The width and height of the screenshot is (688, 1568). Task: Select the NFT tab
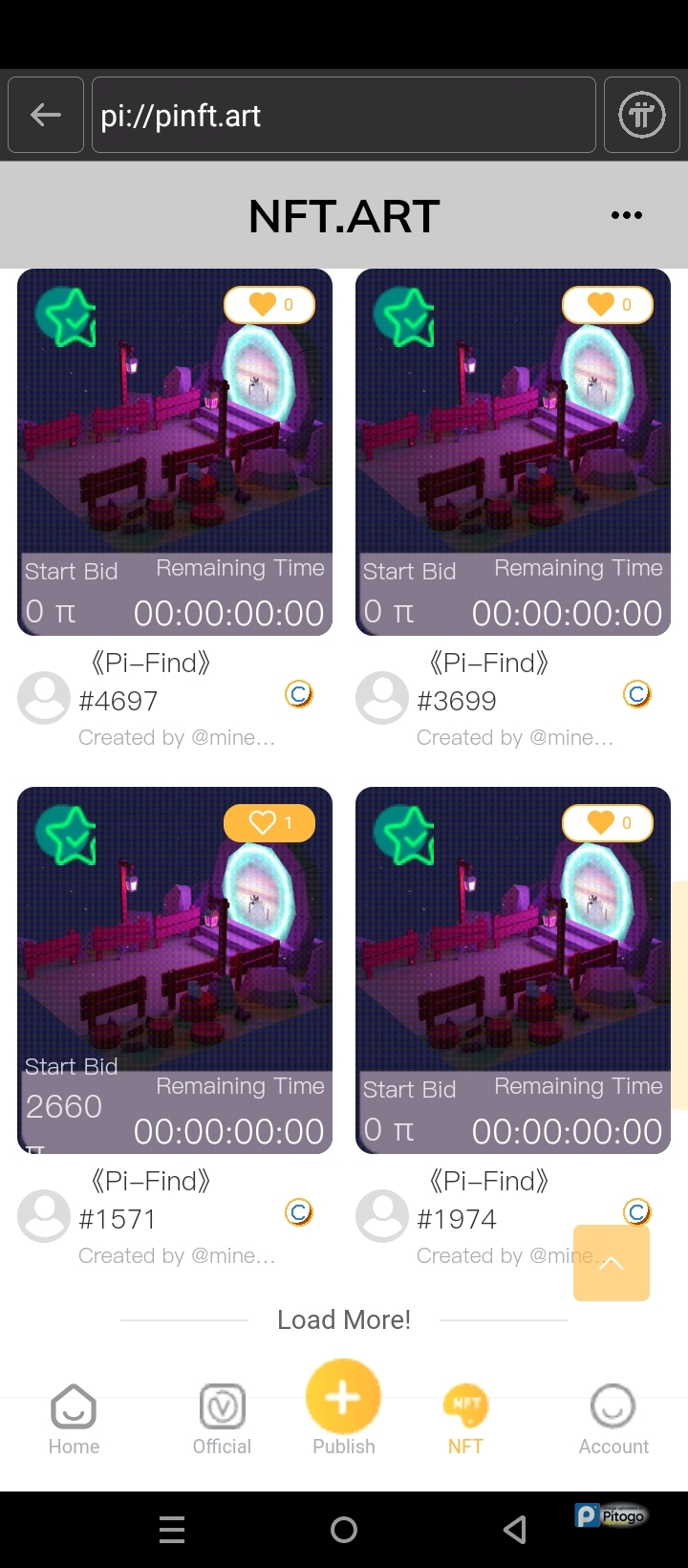(465, 1420)
